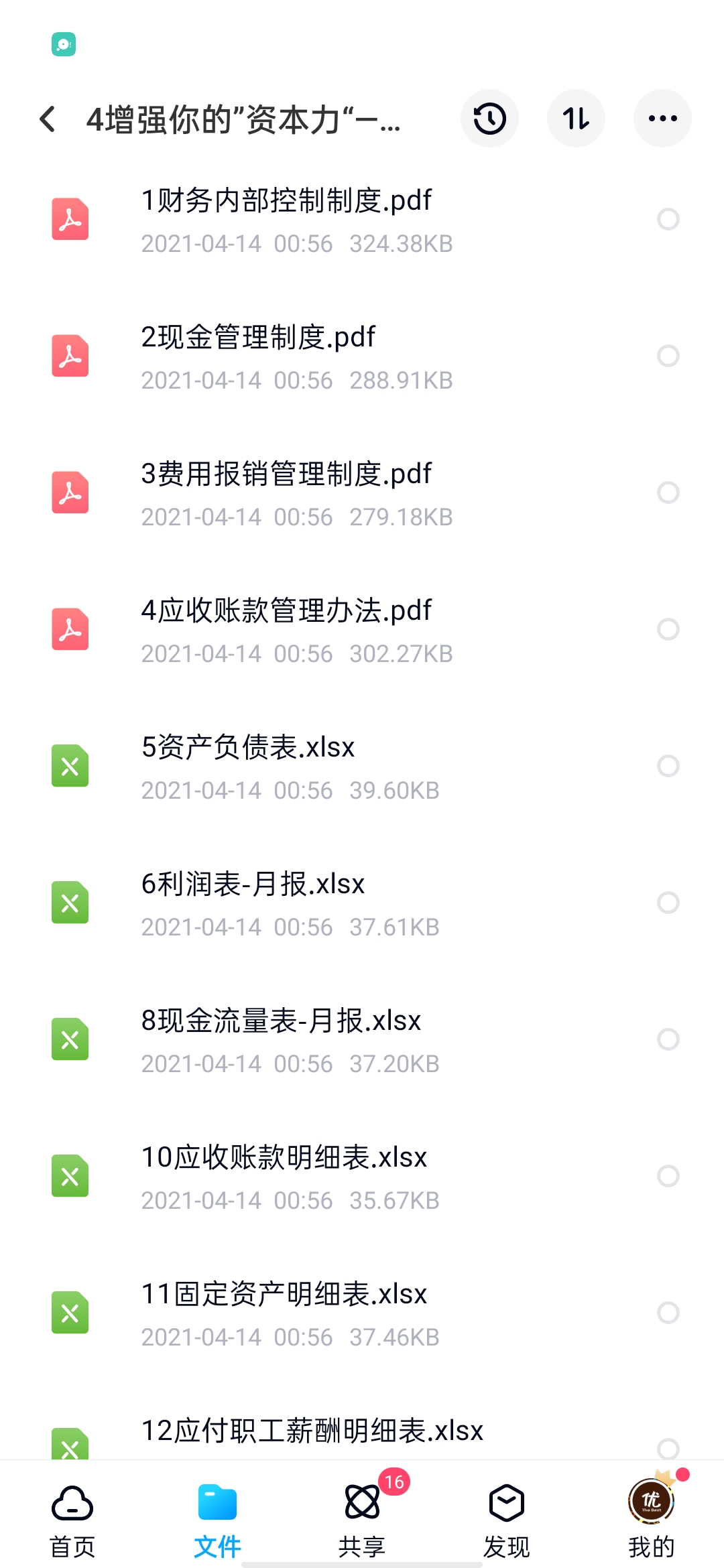The height and width of the screenshot is (1568, 724).
Task: Select the checkbox for 8现金流量表-月报.xlsx
Action: 668,1039
